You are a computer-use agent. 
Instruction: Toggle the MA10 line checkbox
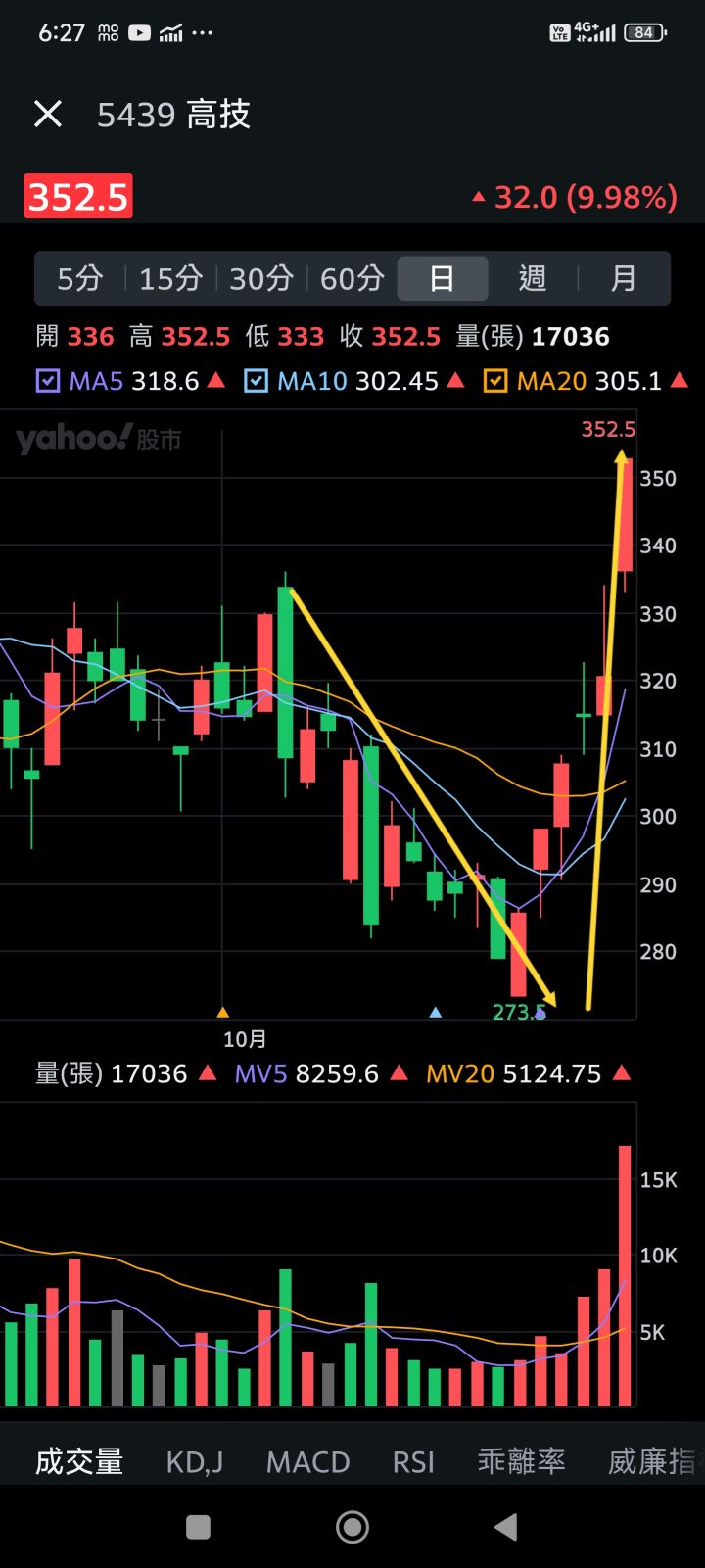pos(256,381)
